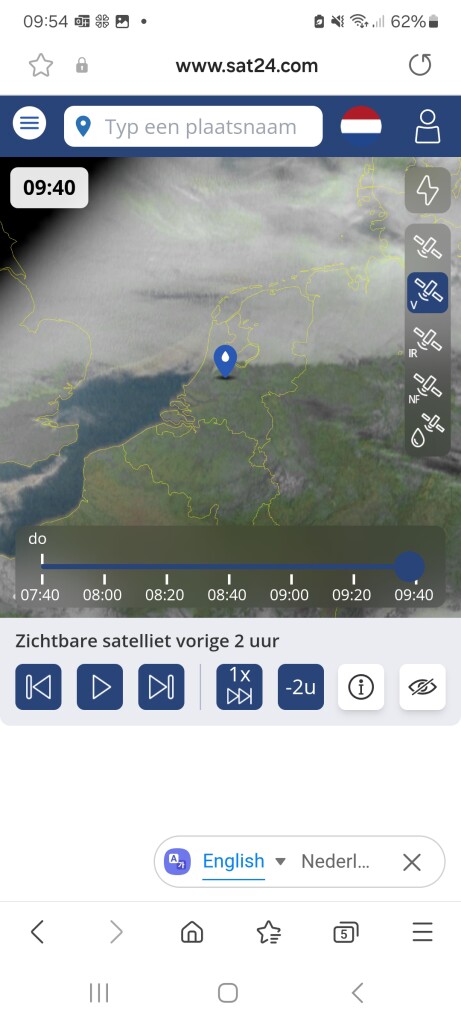Reload the page in the browser
Screen dimensions: 461x1024
pos(420,65)
